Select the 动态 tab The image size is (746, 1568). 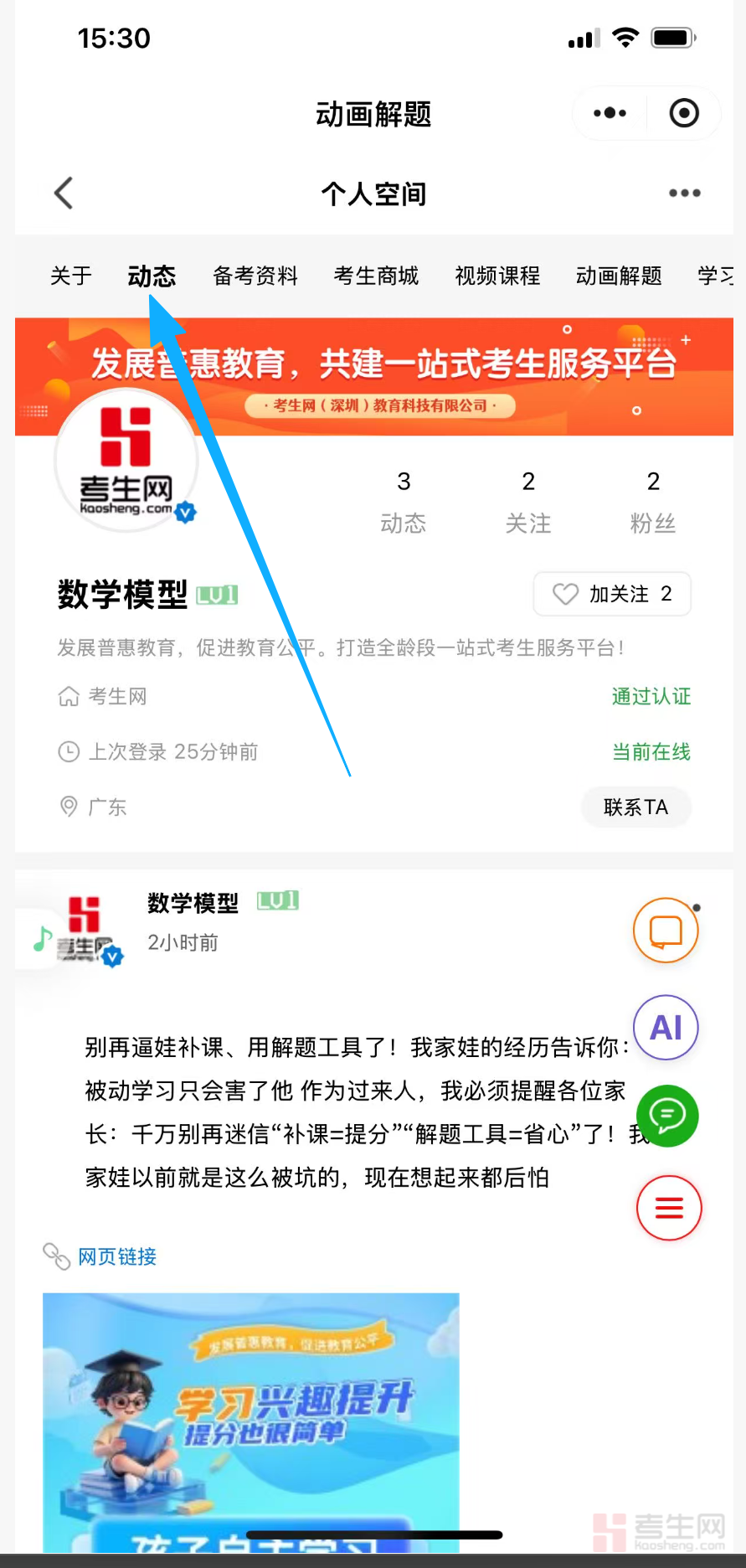[x=152, y=276]
